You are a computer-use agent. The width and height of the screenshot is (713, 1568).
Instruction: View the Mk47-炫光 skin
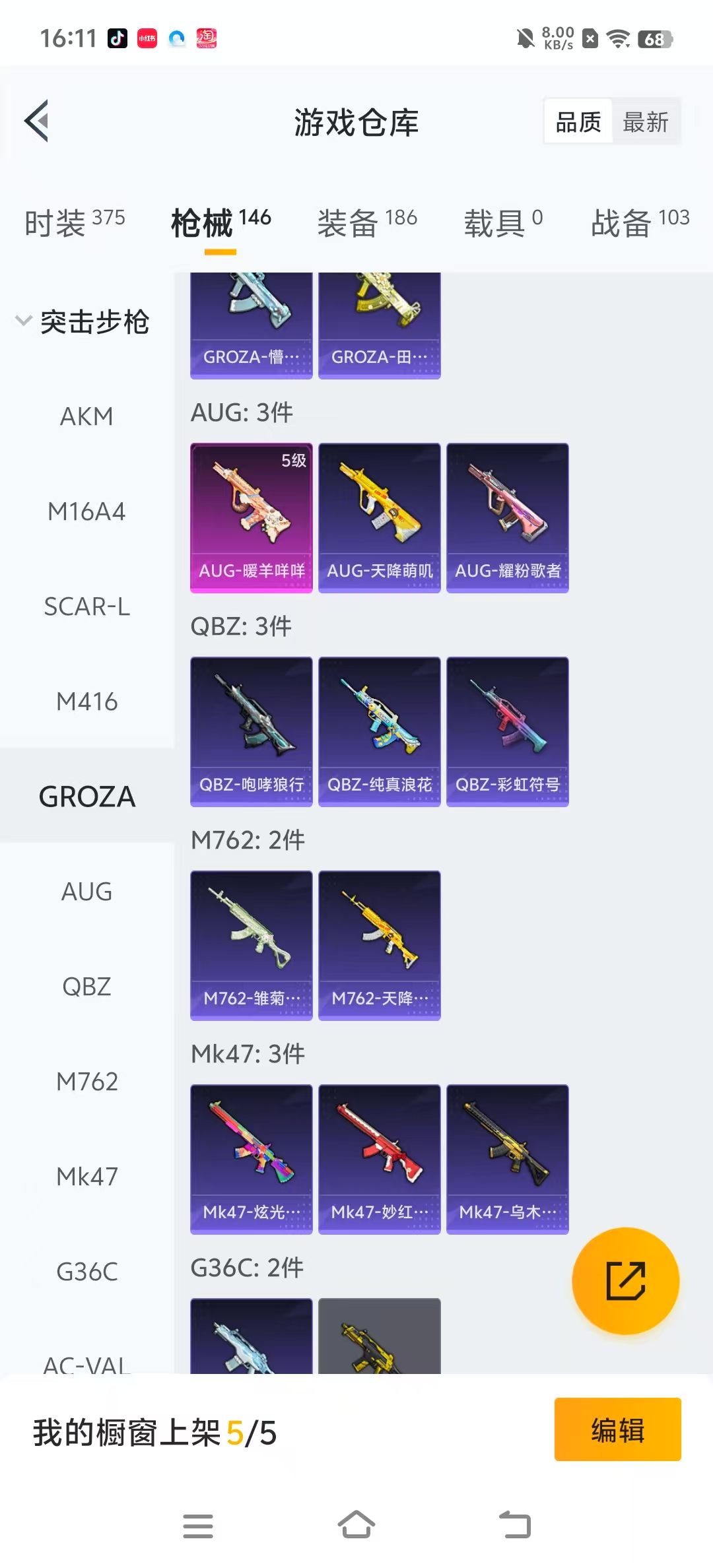pos(252,1159)
